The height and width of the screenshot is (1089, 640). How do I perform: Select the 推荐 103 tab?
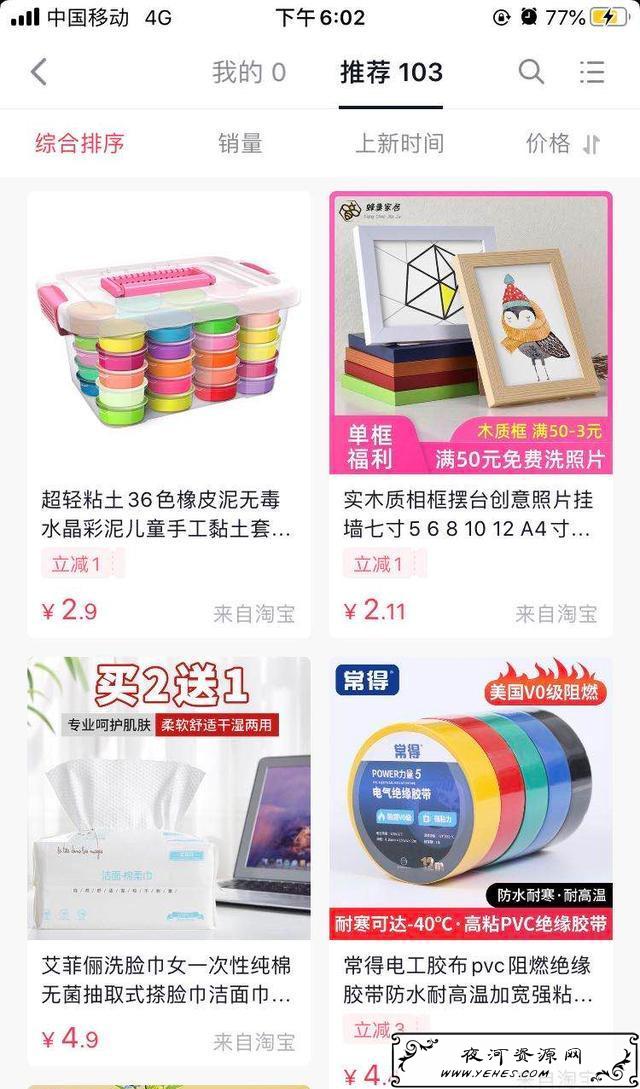(x=391, y=72)
